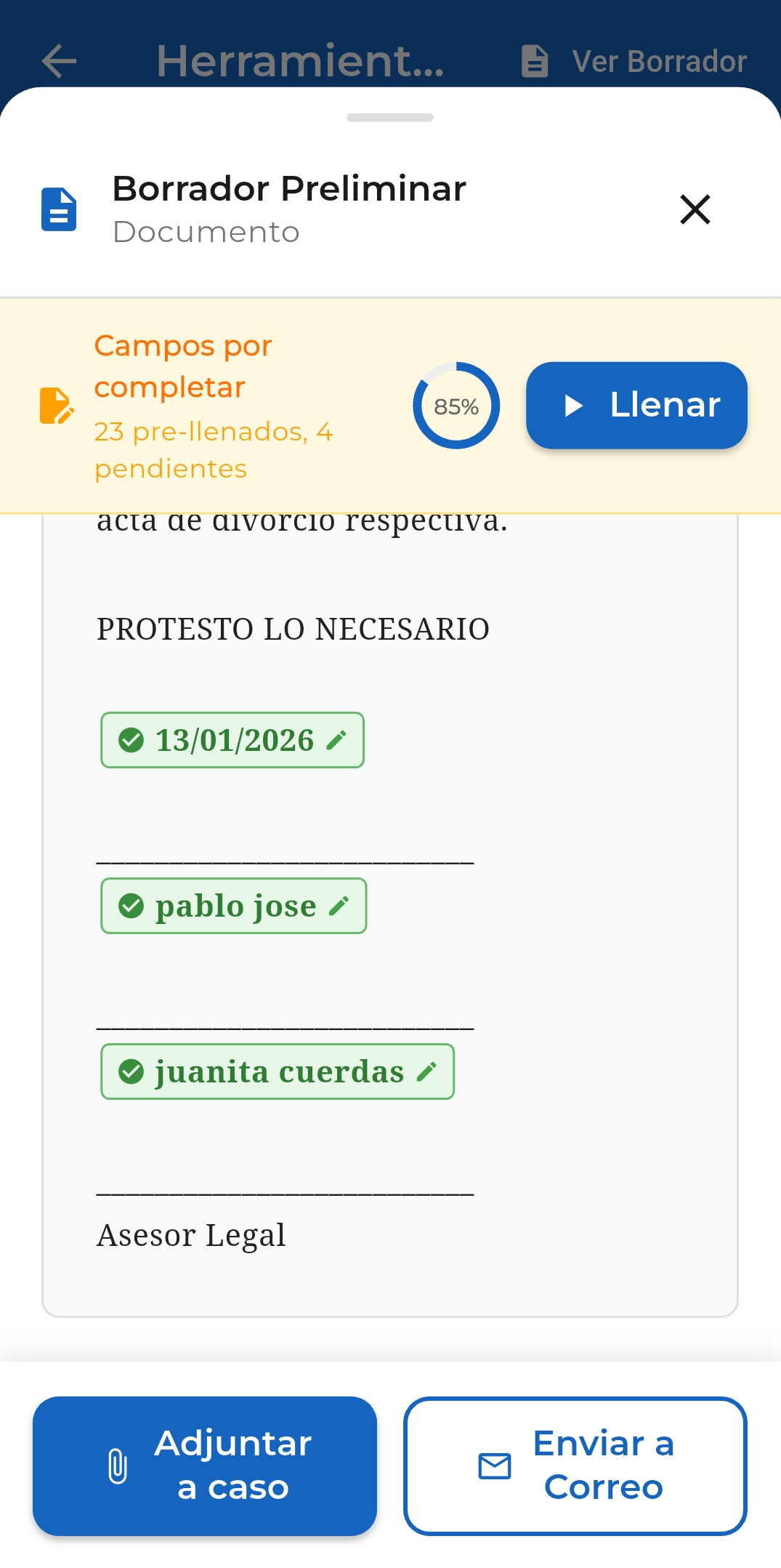Screen dimensions: 781x1568
Task: Collapse the sheet using the drag handle
Action: pos(390,118)
